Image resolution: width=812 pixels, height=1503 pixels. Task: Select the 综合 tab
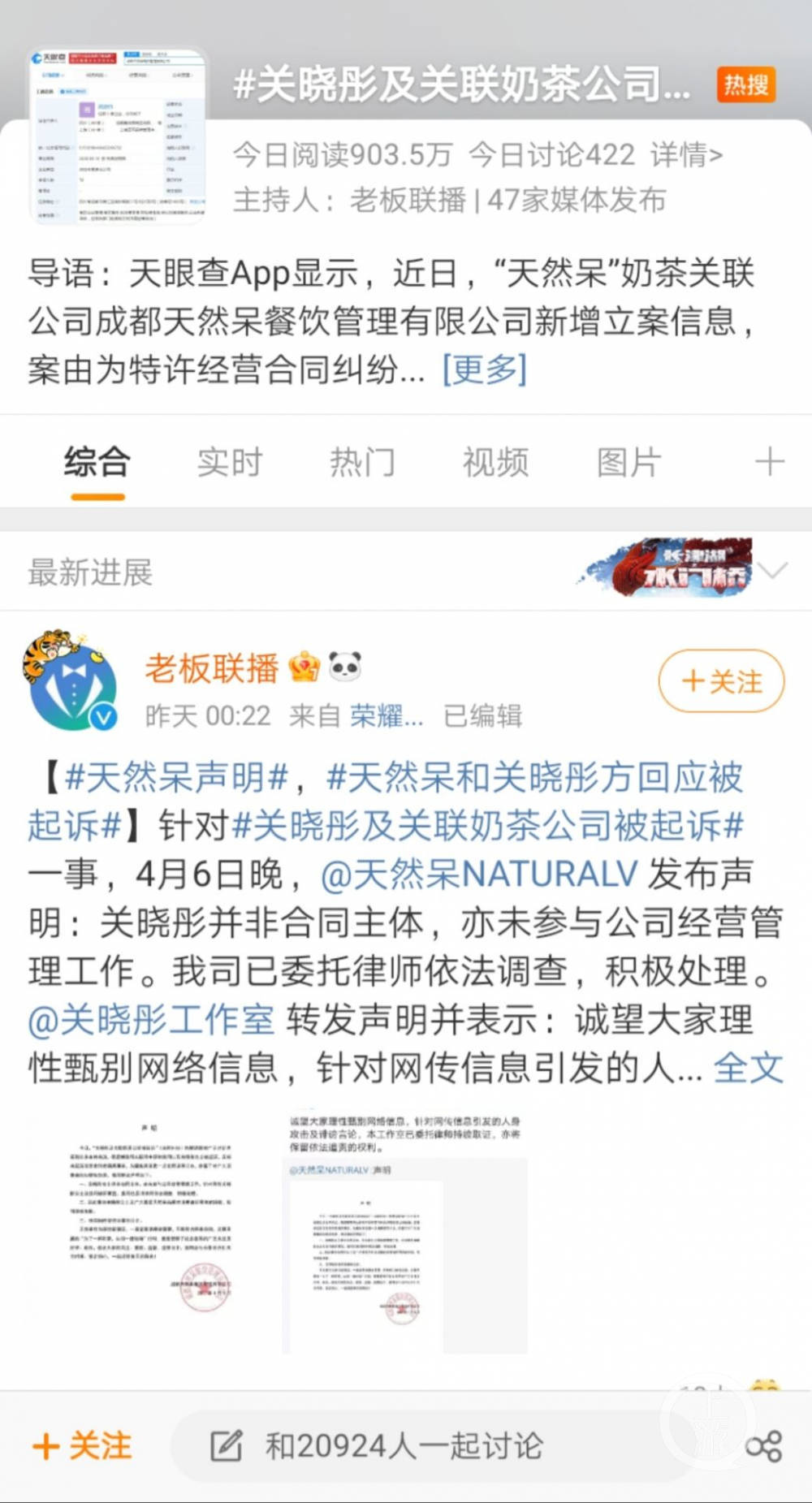click(x=97, y=462)
